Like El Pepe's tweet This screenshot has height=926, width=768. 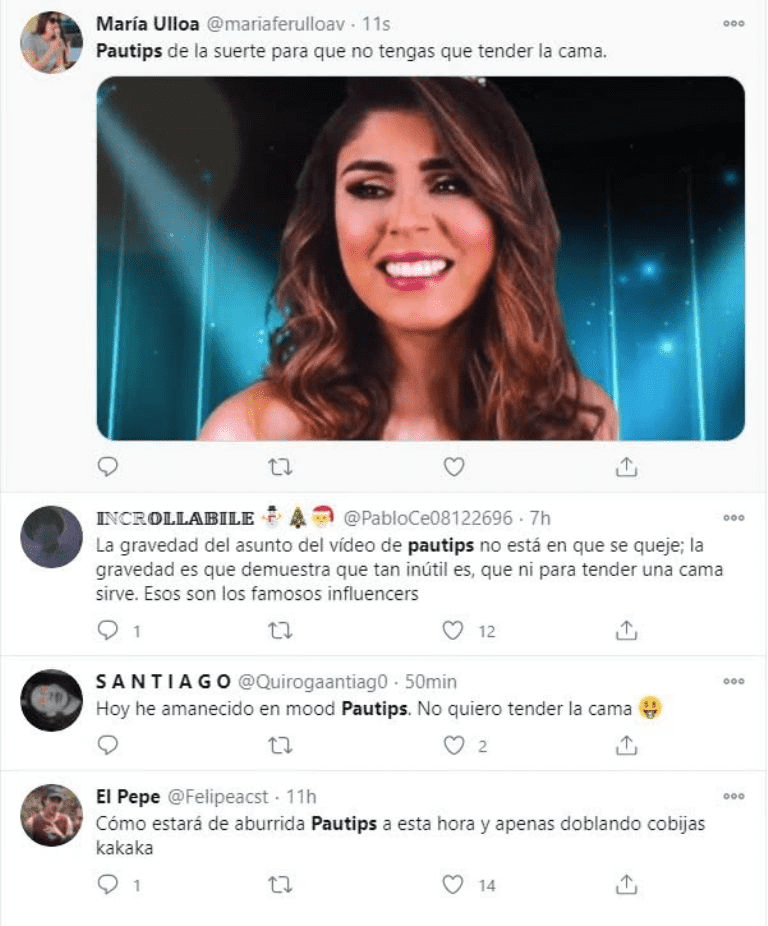[x=454, y=884]
